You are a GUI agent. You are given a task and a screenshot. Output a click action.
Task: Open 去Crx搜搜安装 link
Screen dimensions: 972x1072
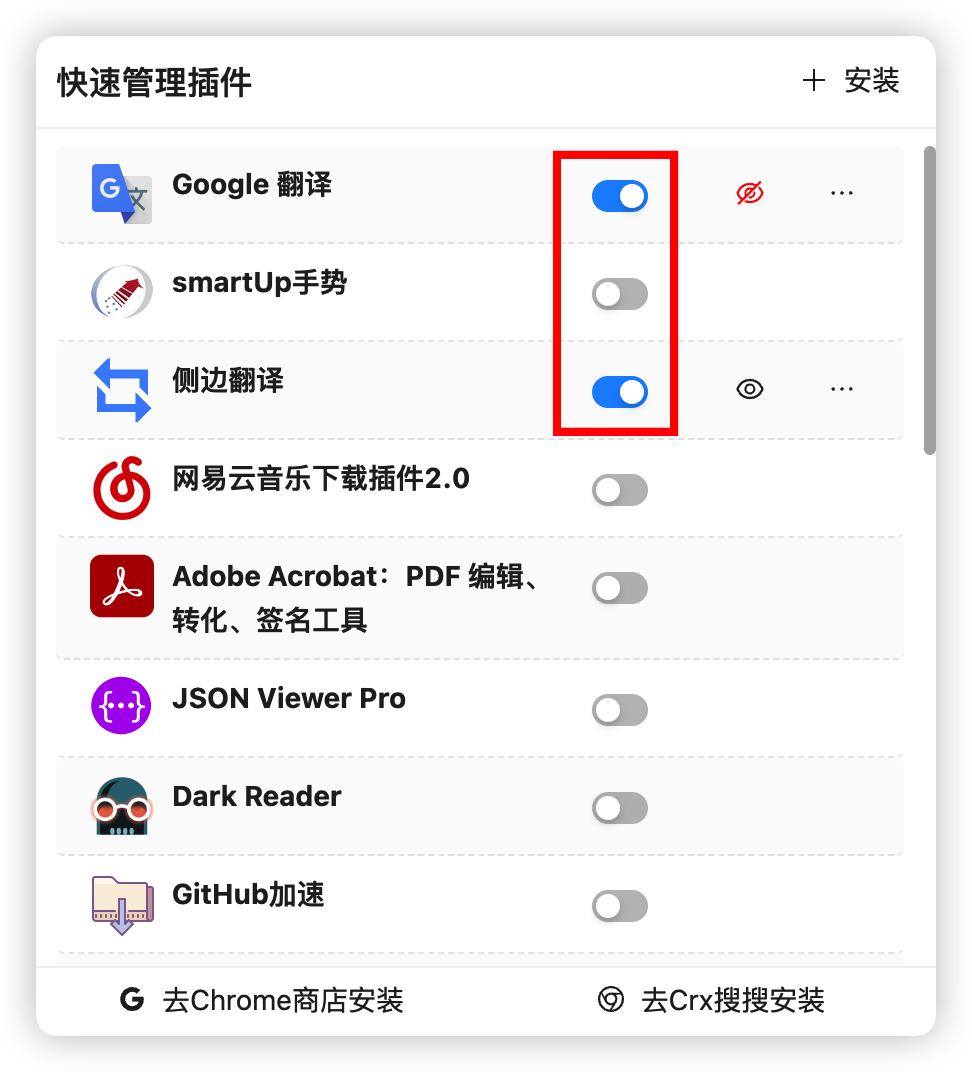(712, 1000)
